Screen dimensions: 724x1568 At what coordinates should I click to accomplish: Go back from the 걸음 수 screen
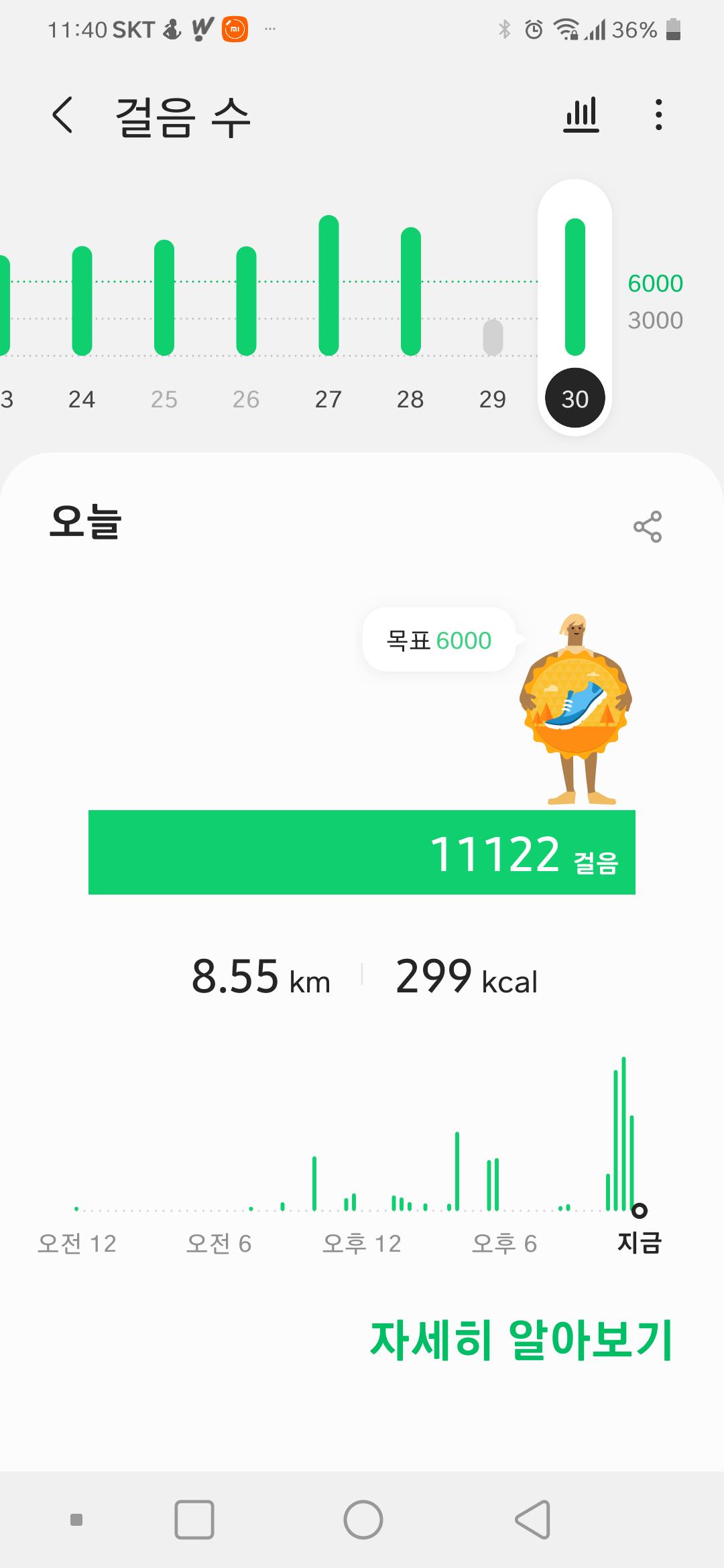(62, 115)
